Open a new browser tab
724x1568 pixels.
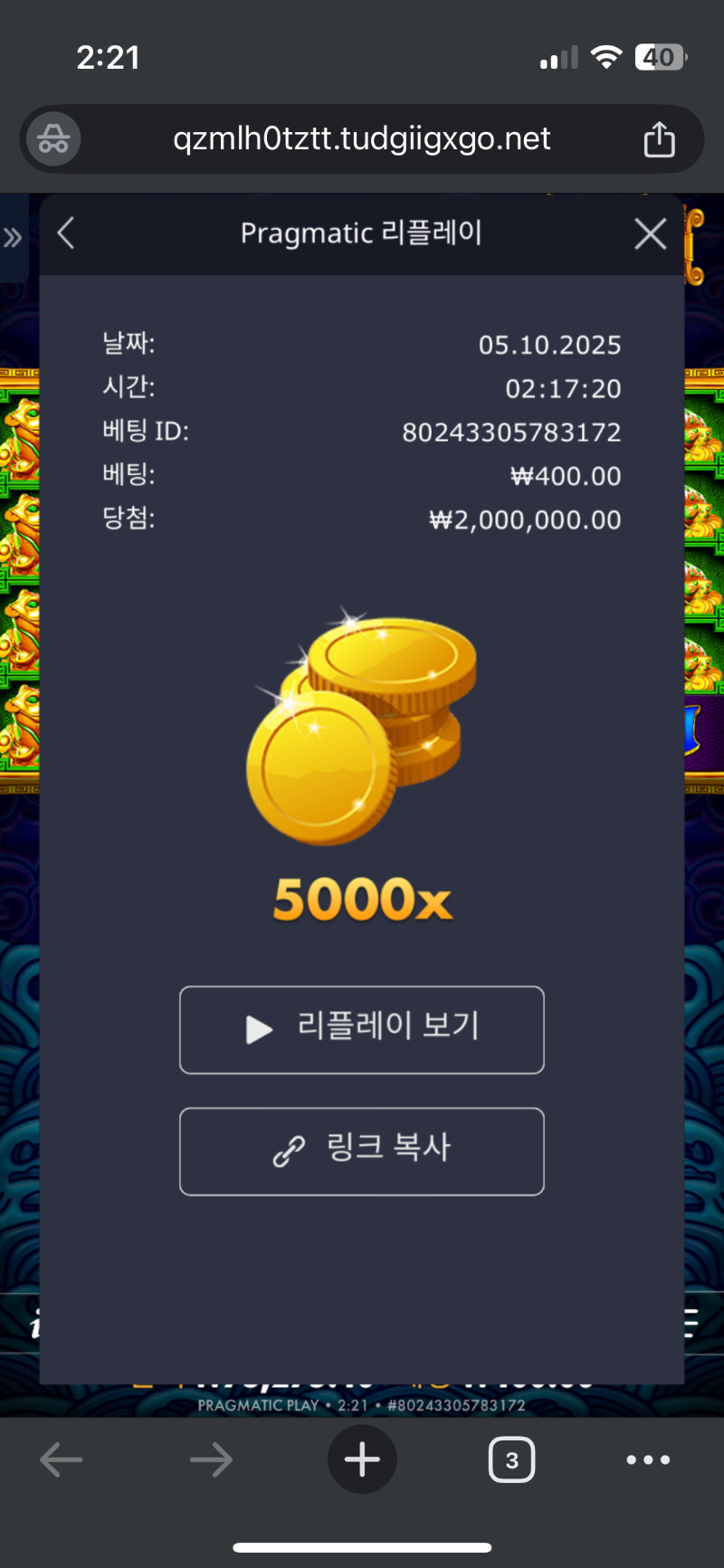[x=362, y=1459]
